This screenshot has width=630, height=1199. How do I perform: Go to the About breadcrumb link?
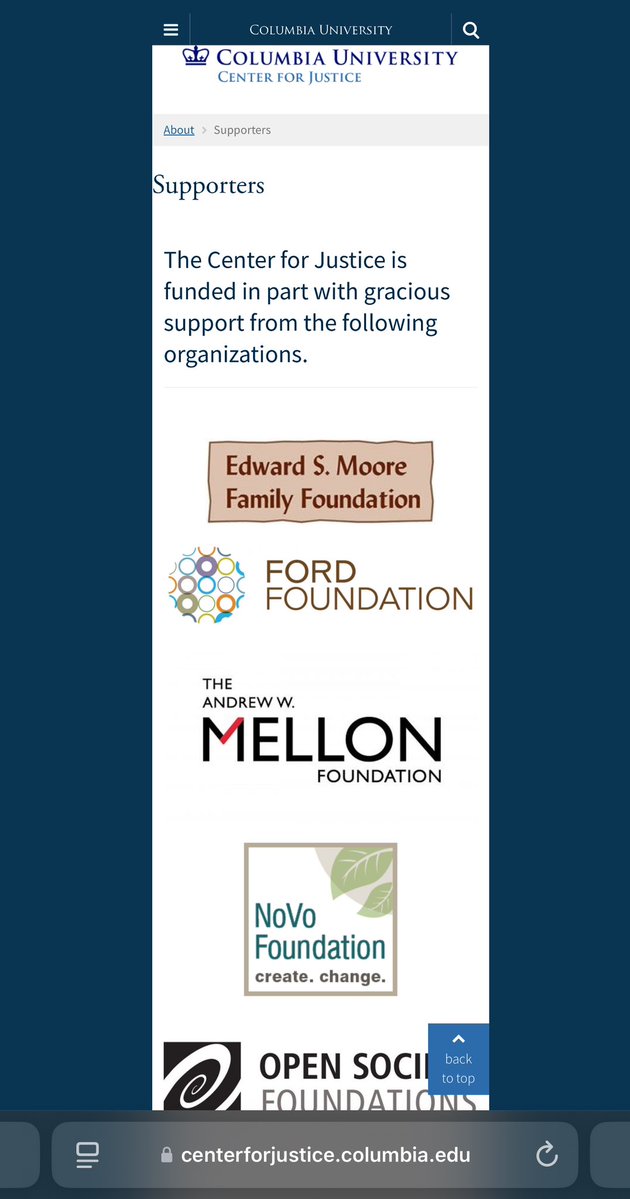point(179,130)
